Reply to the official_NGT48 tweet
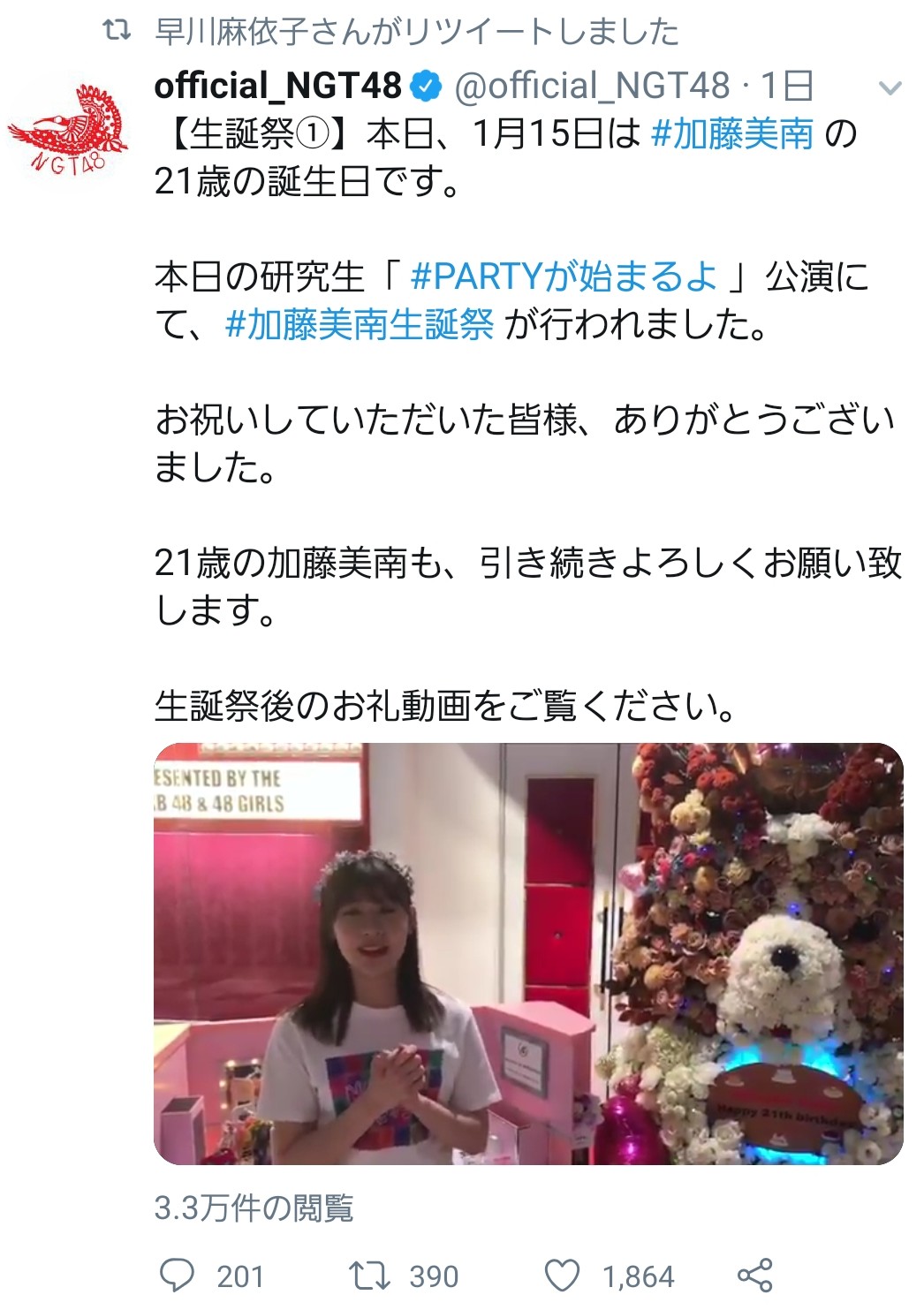Viewport: 924px width, 1310px height. (x=178, y=1276)
